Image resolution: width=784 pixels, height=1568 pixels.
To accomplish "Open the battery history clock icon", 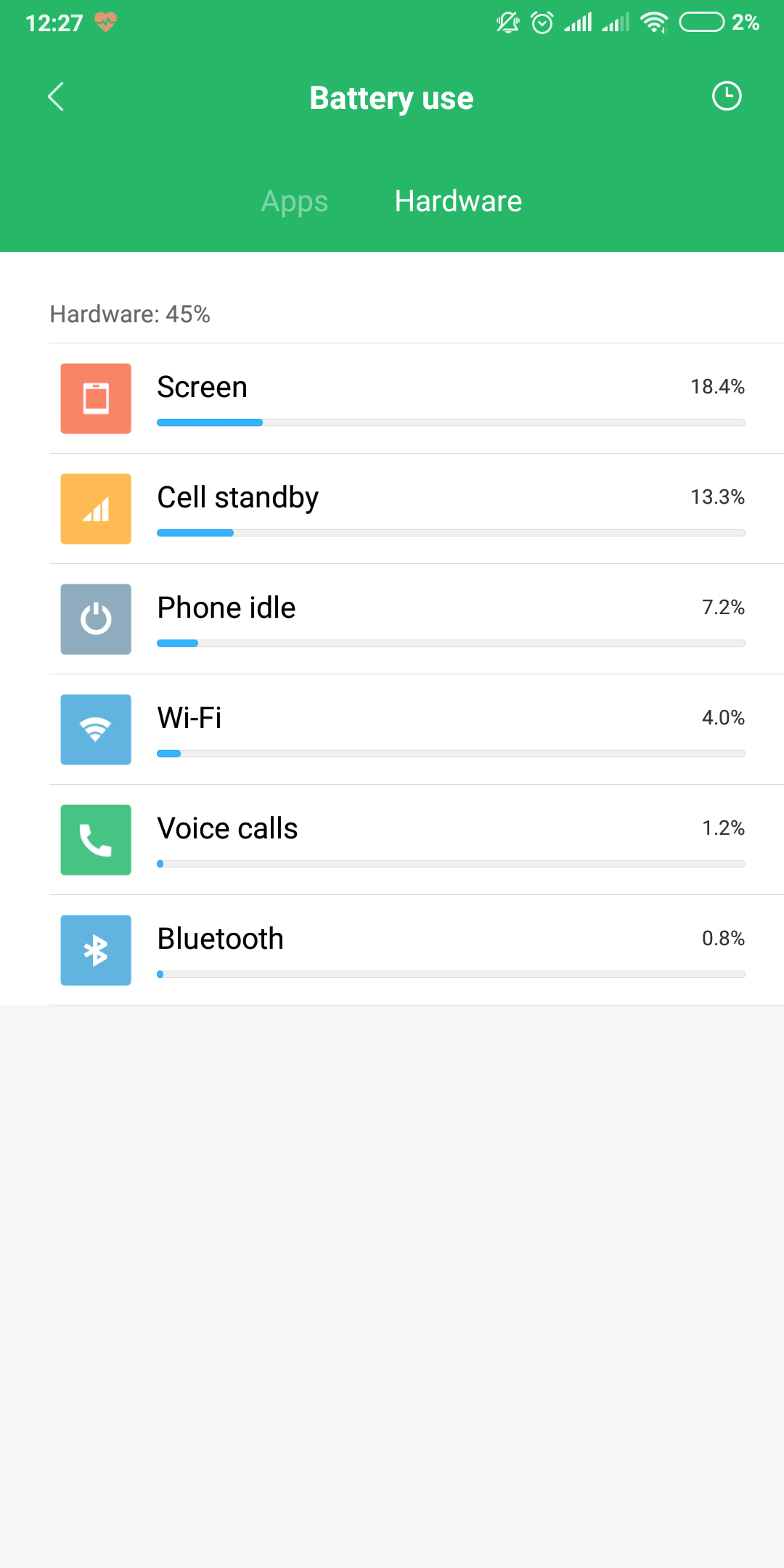I will pos(727,96).
